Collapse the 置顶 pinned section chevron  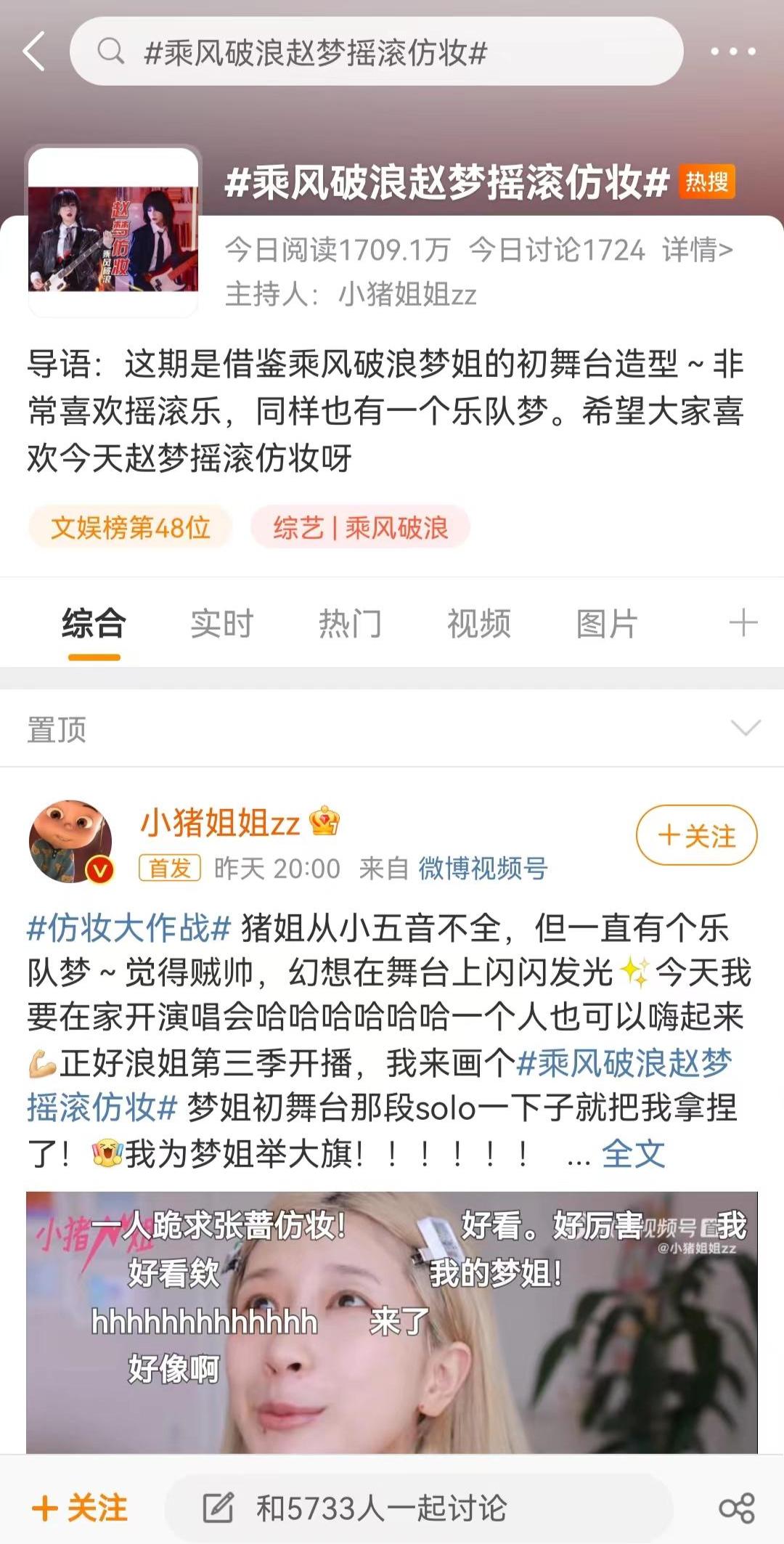tap(746, 728)
